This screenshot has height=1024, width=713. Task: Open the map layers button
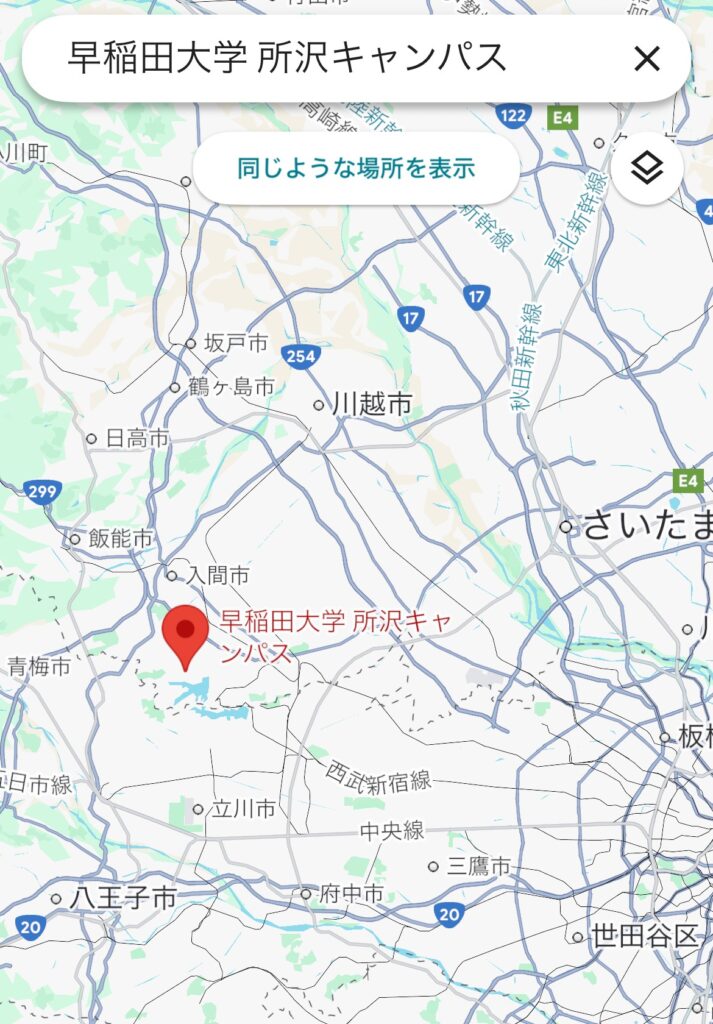pyautogui.click(x=648, y=168)
